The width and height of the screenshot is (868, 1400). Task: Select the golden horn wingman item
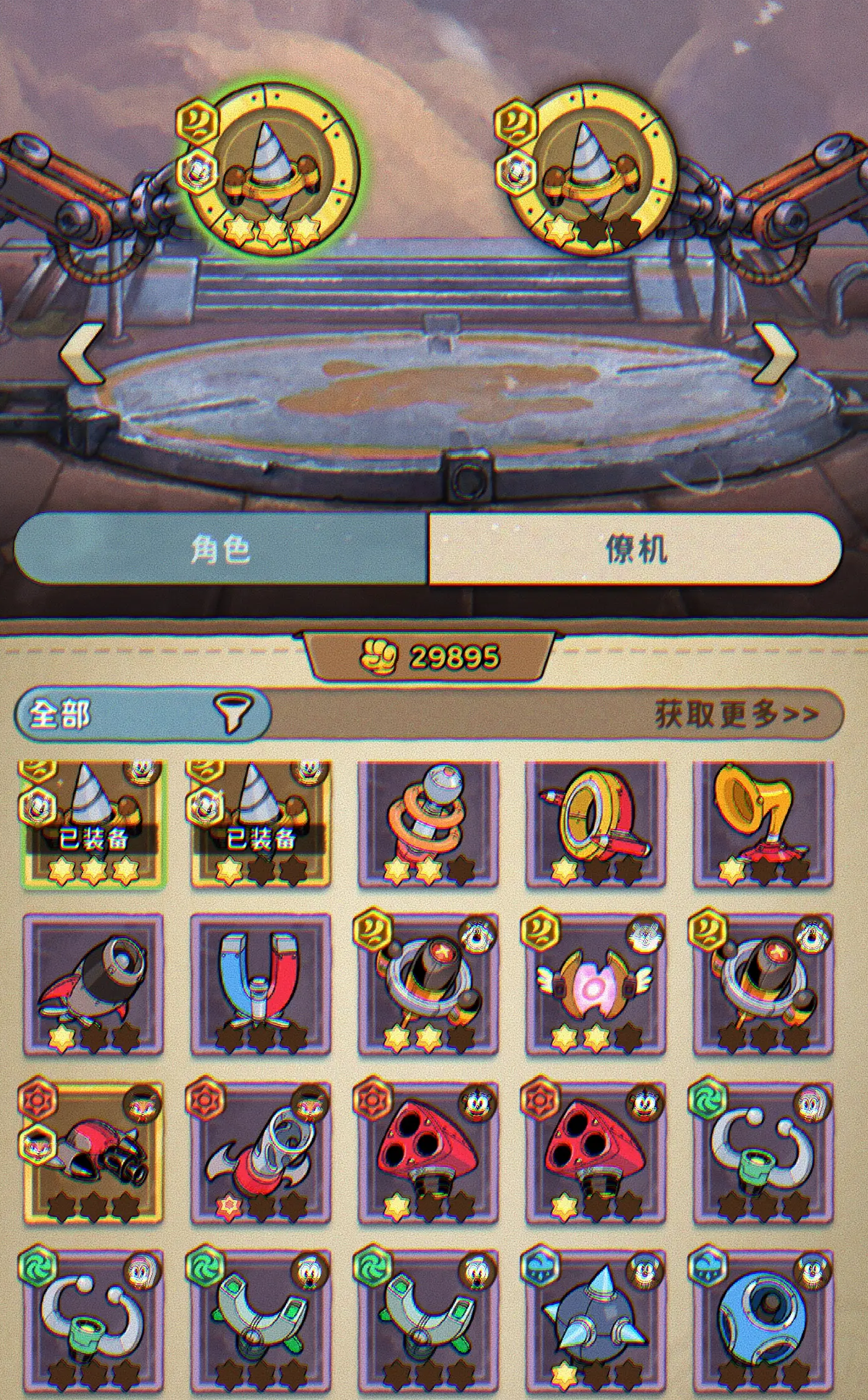click(x=763, y=822)
